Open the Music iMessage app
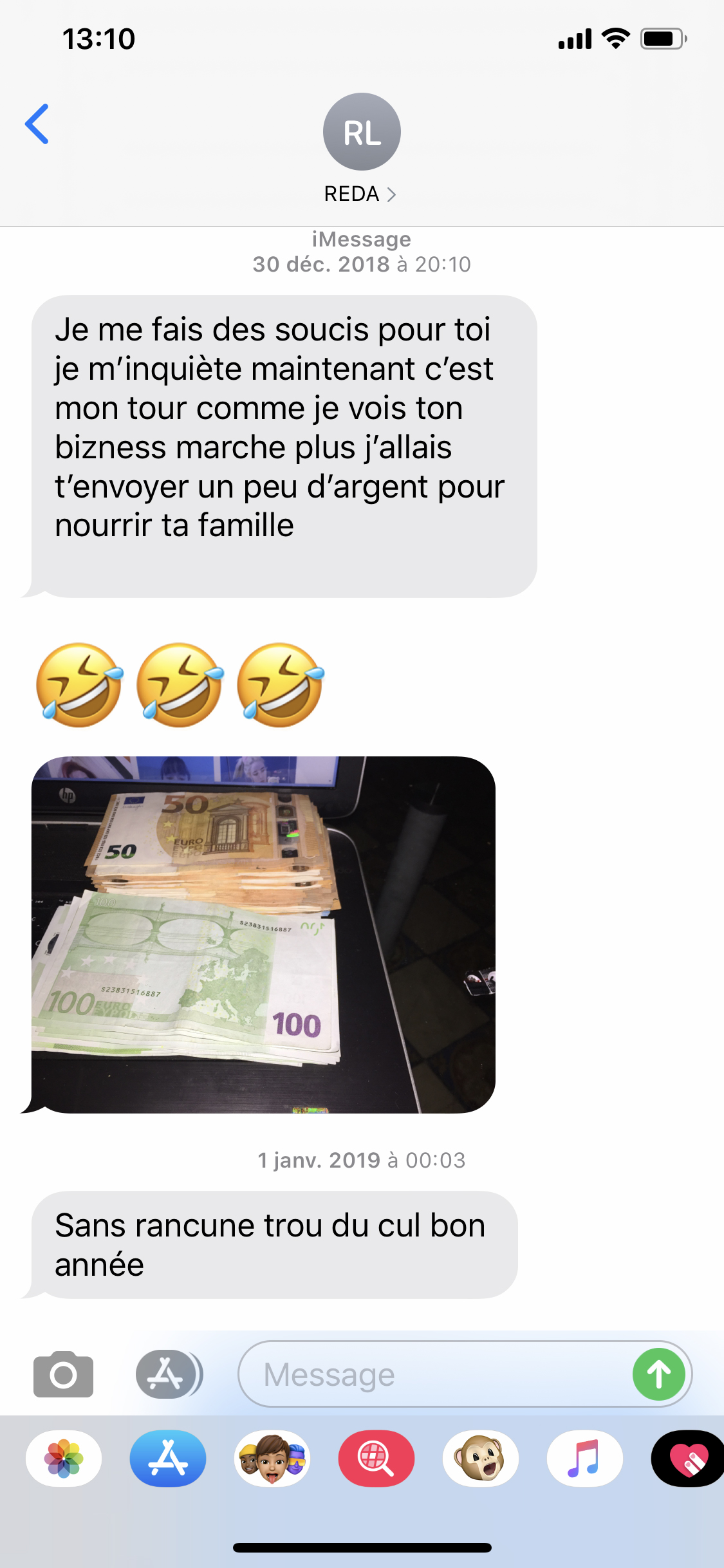724x1568 pixels. point(584,1459)
